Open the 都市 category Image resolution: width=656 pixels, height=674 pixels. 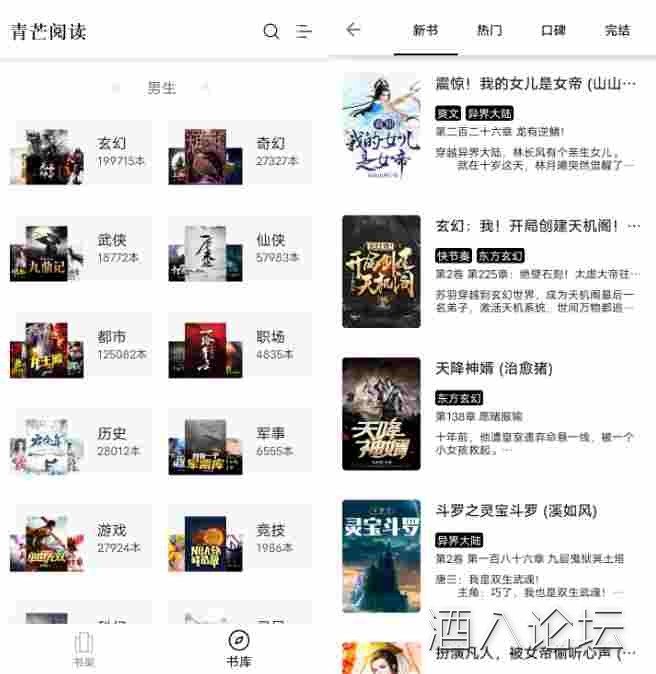82,345
